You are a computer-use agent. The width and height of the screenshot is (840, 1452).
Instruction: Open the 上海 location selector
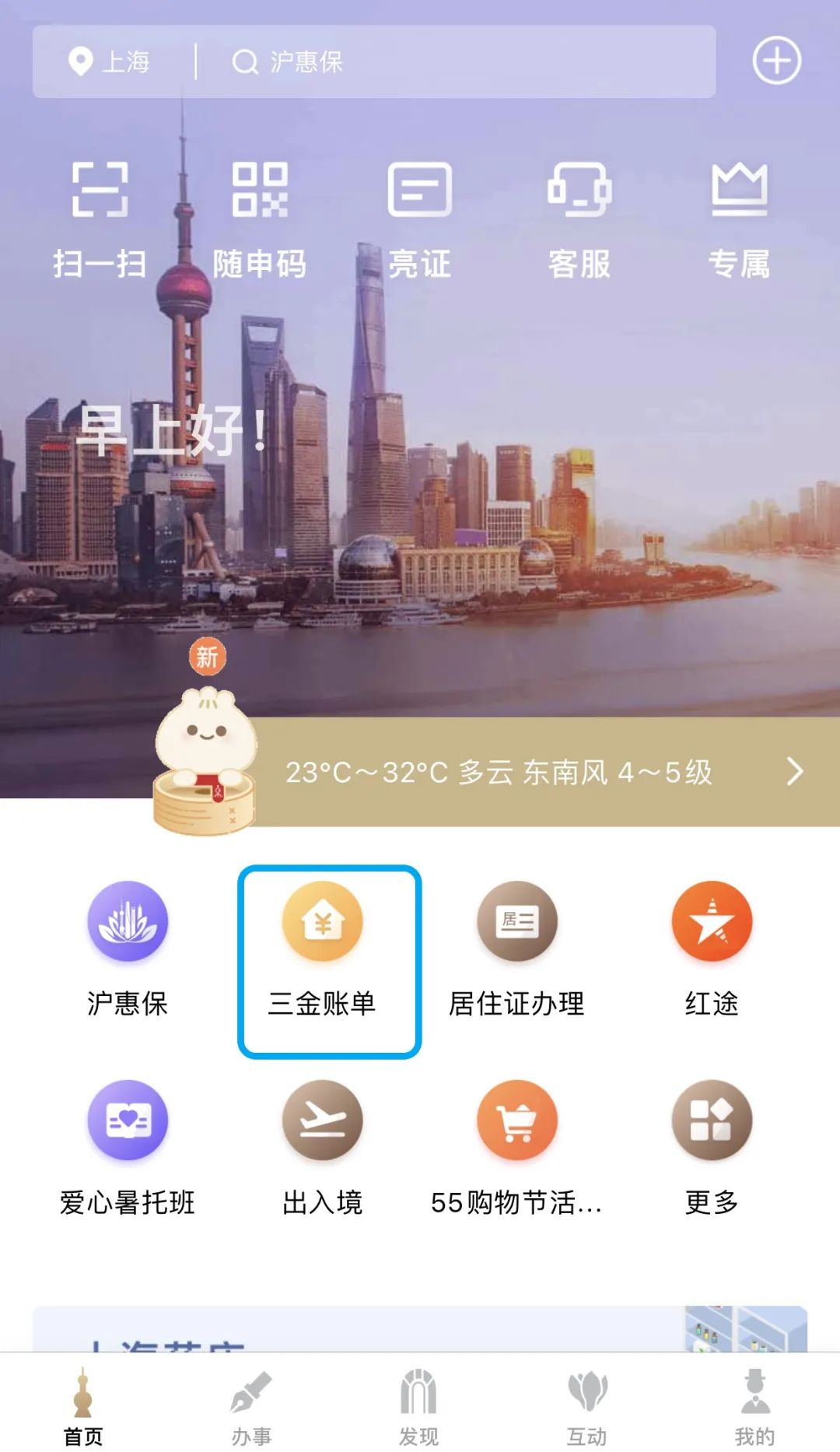point(110,61)
